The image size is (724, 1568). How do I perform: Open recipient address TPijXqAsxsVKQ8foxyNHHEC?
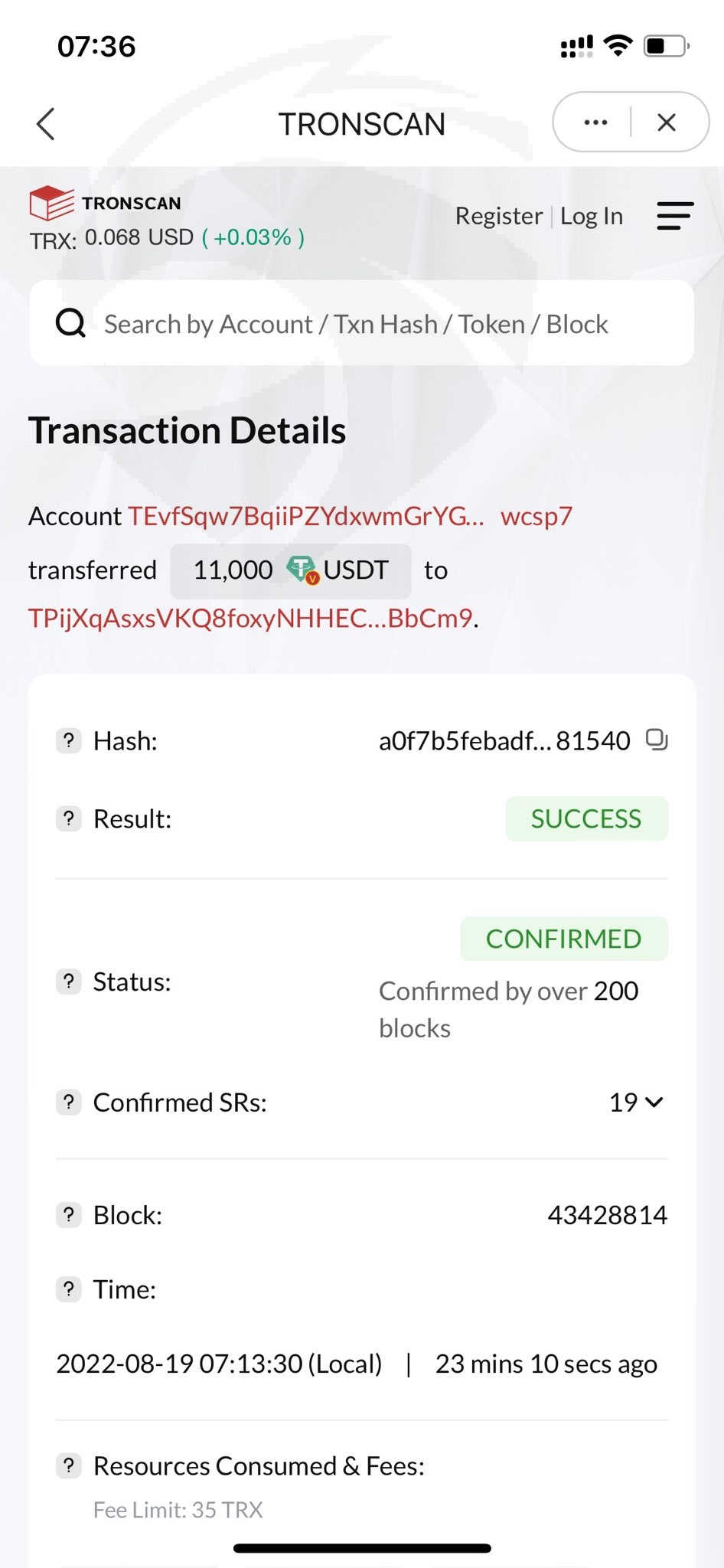click(250, 618)
